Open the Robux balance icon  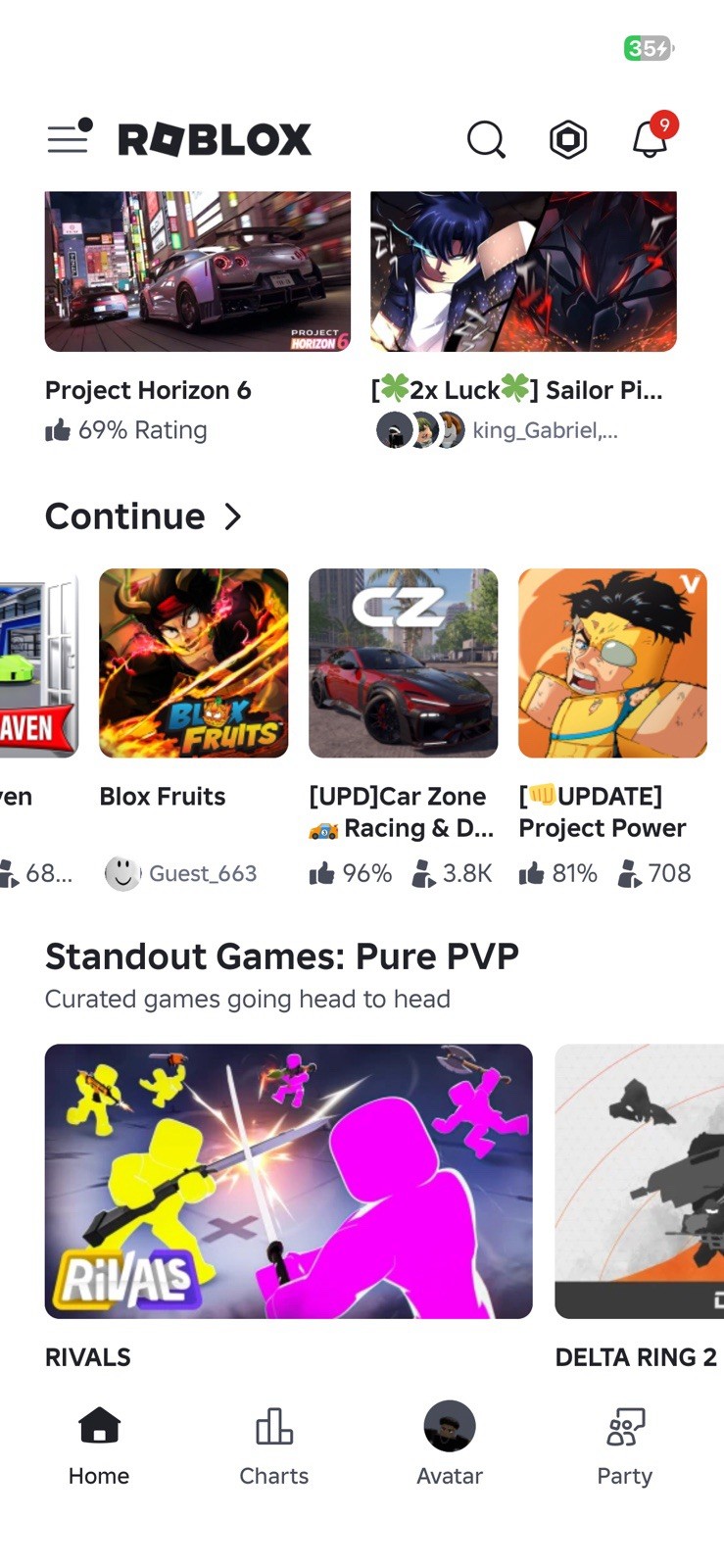568,140
